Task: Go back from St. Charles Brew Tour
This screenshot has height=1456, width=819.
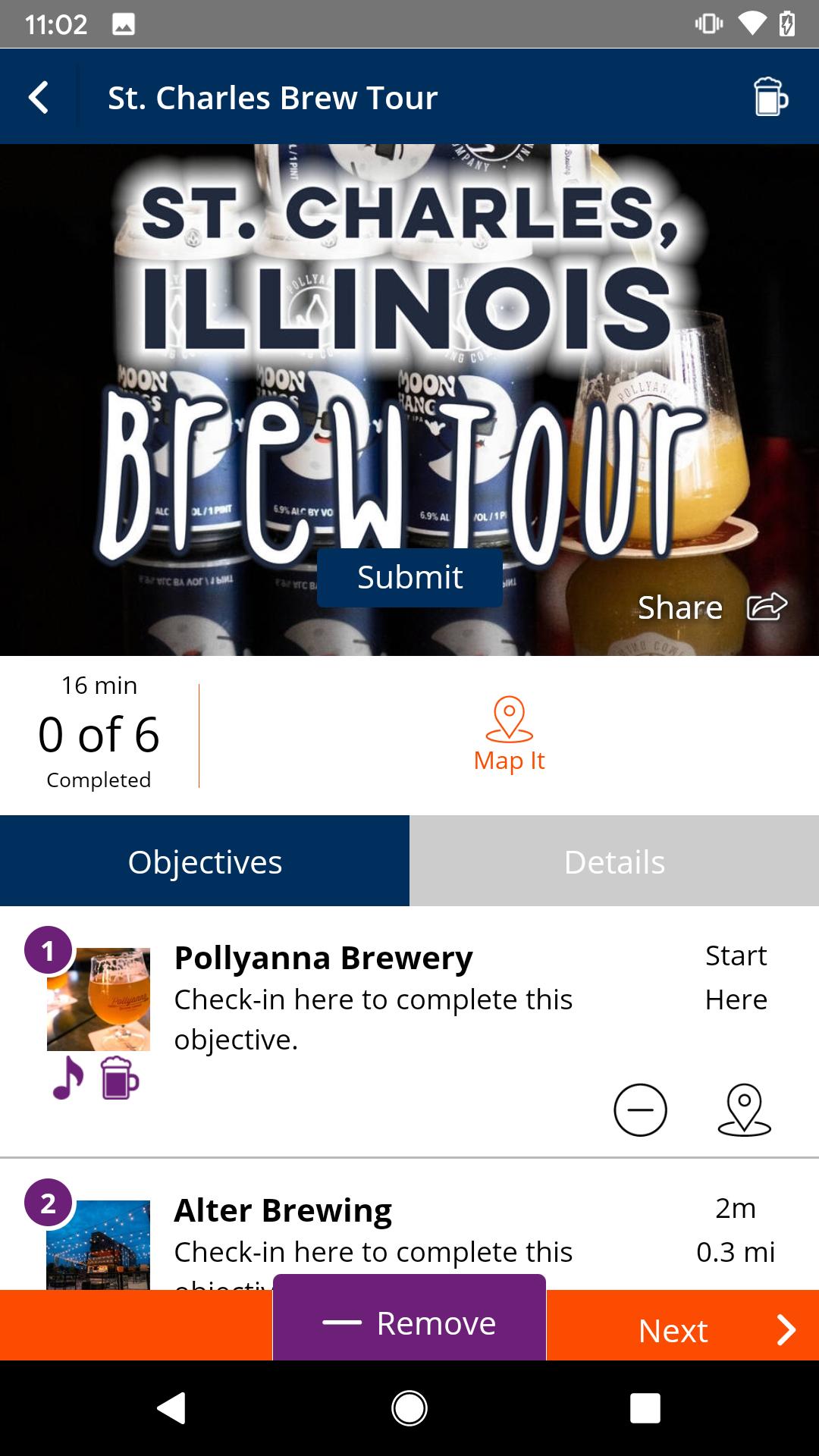Action: 39,98
